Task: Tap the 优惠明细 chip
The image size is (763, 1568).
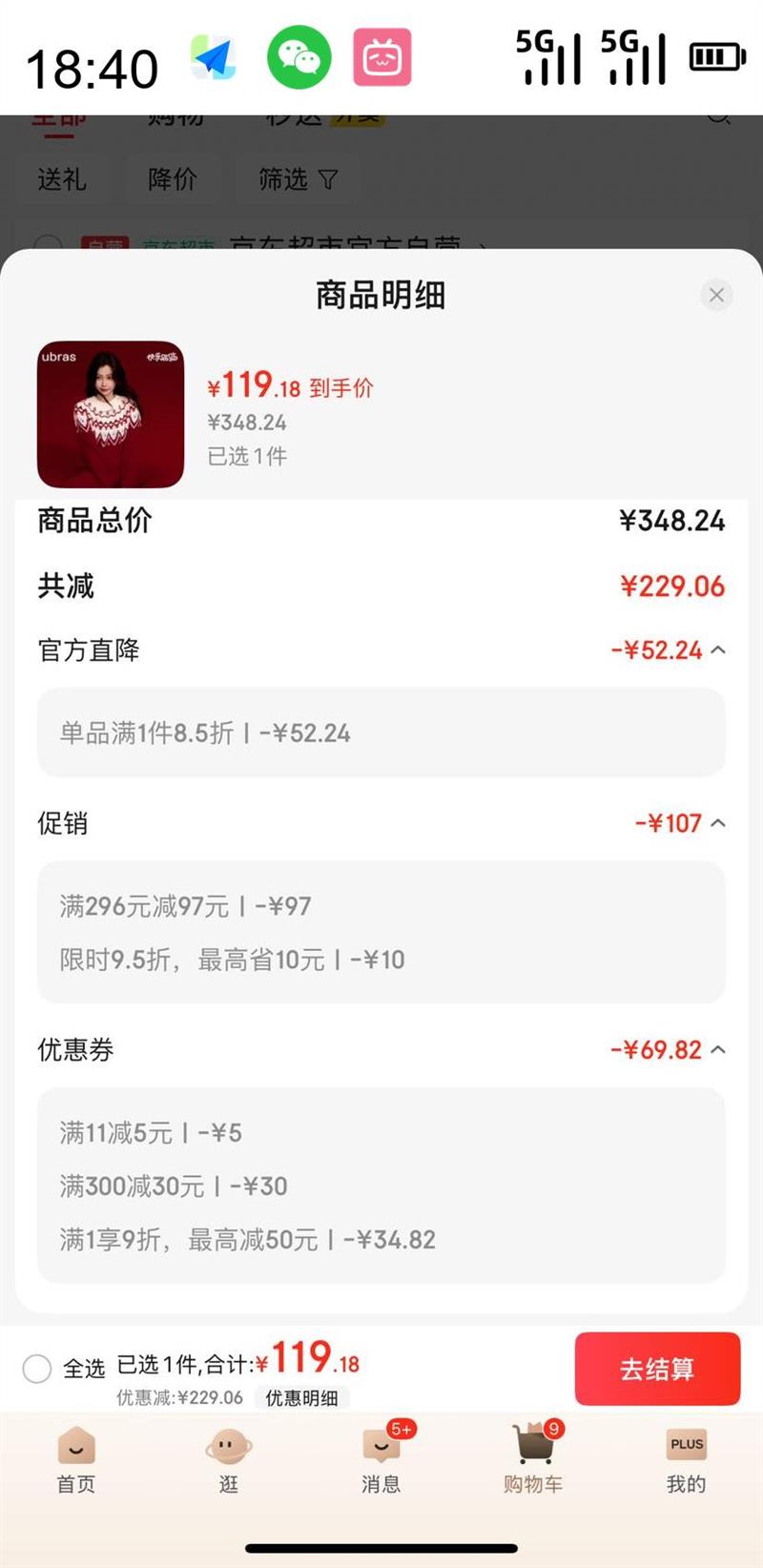Action: [x=301, y=1398]
